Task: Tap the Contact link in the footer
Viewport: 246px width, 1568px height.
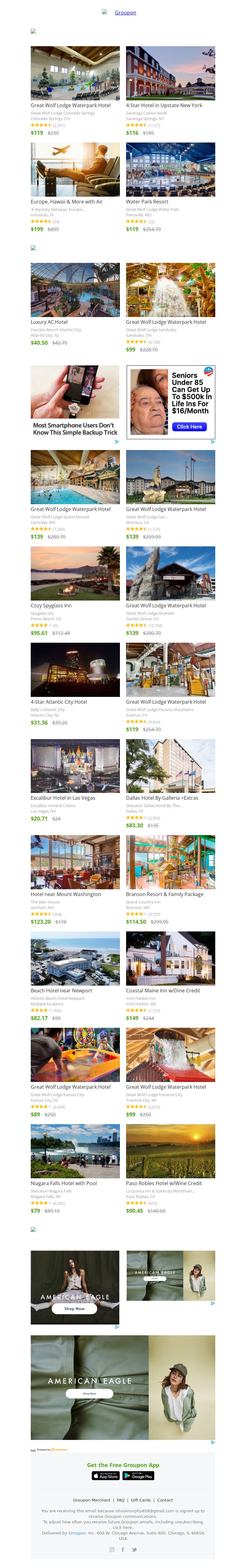Action: (165, 1500)
